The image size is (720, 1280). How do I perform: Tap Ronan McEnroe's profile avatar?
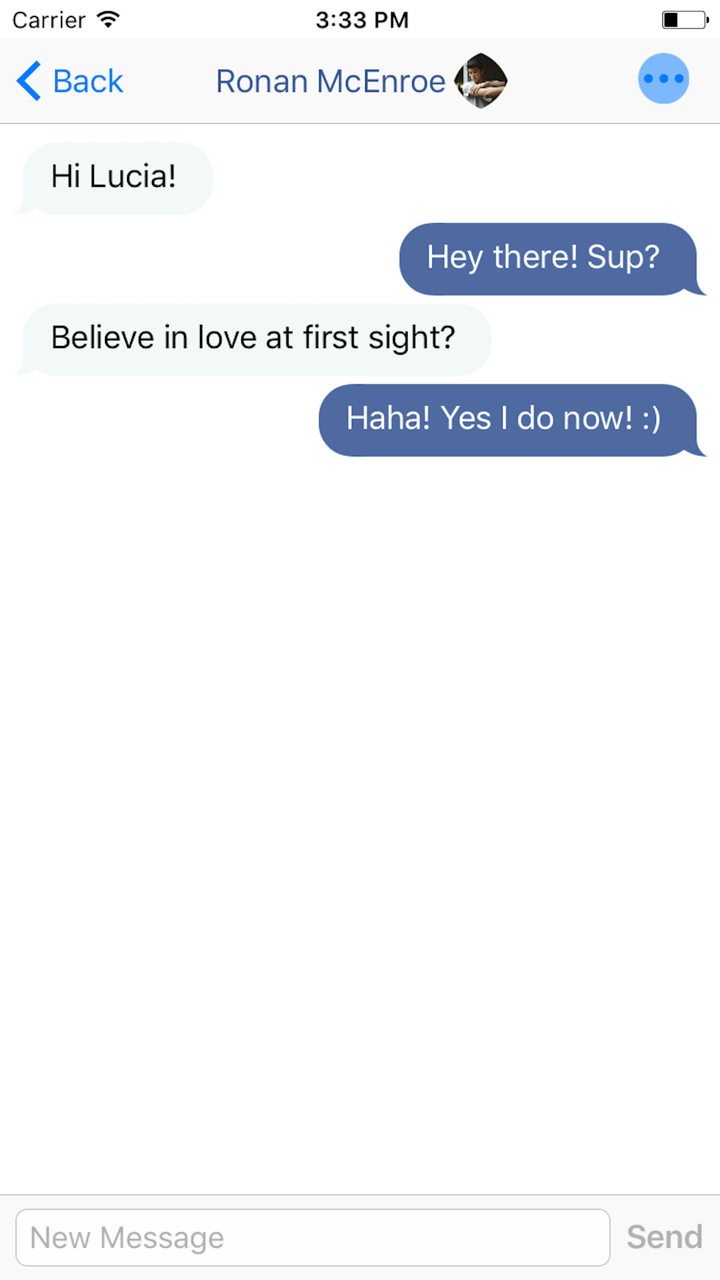[x=482, y=79]
